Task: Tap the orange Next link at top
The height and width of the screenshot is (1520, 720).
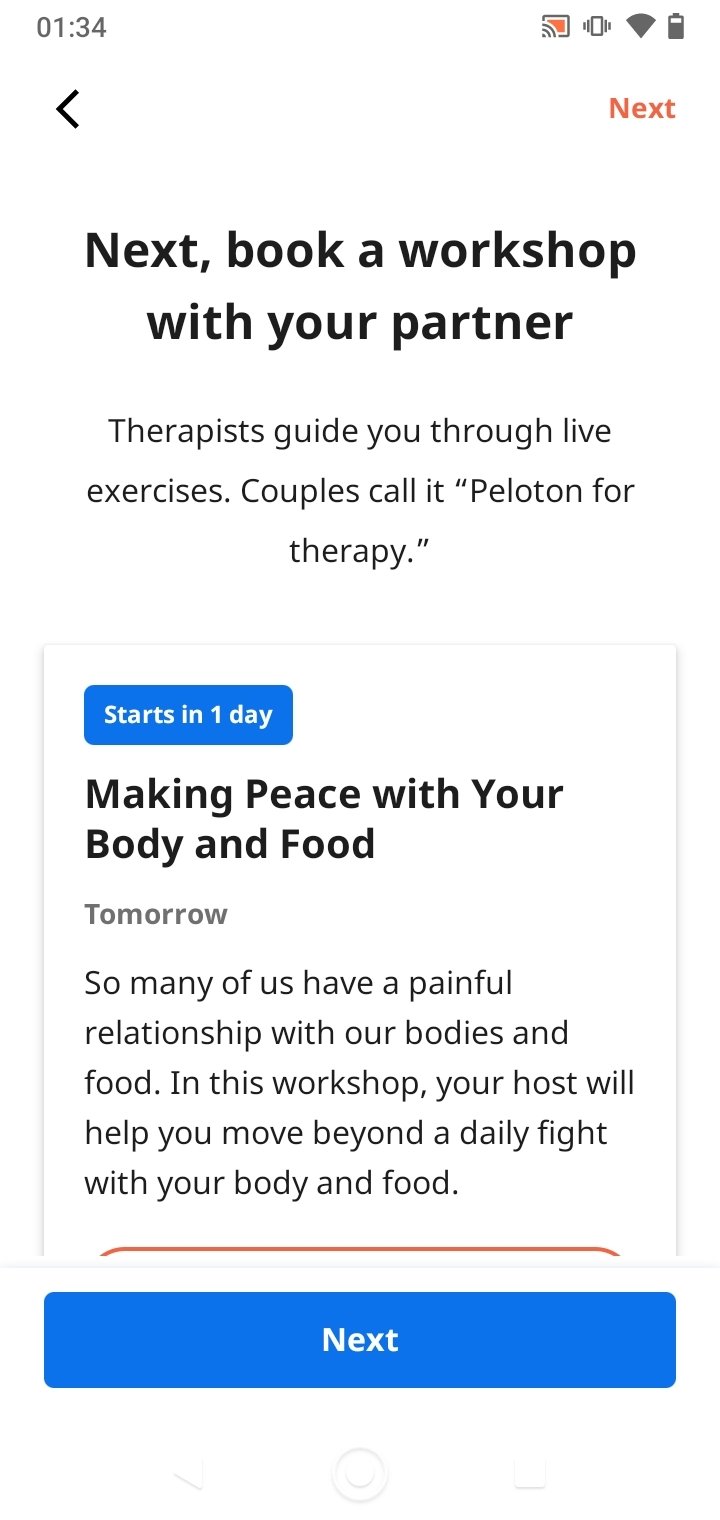Action: (x=642, y=108)
